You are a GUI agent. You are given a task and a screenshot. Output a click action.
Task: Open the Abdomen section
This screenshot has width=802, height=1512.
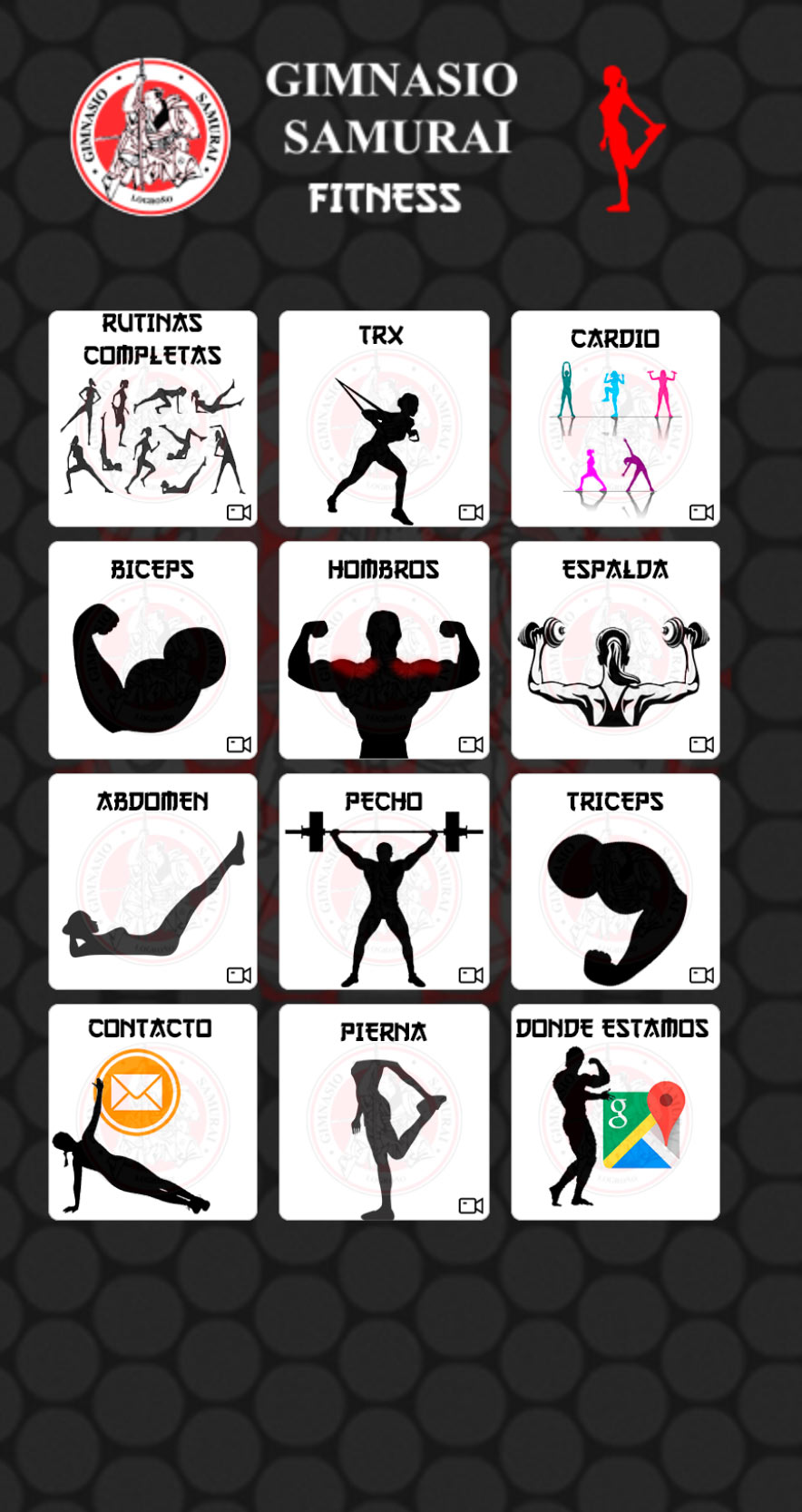click(152, 881)
